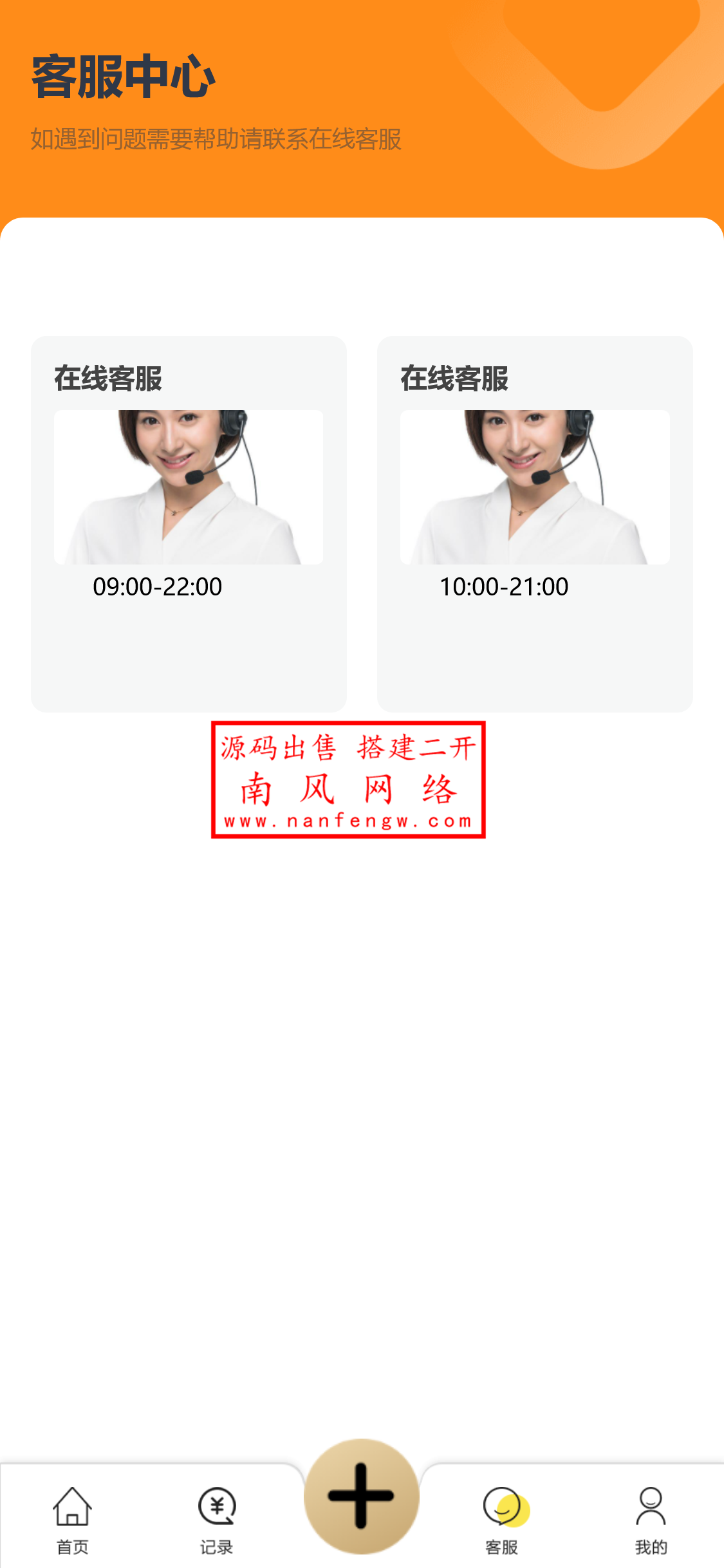724x1568 pixels.
Task: Click the 客服中心 page title
Action: pyautogui.click(x=122, y=77)
